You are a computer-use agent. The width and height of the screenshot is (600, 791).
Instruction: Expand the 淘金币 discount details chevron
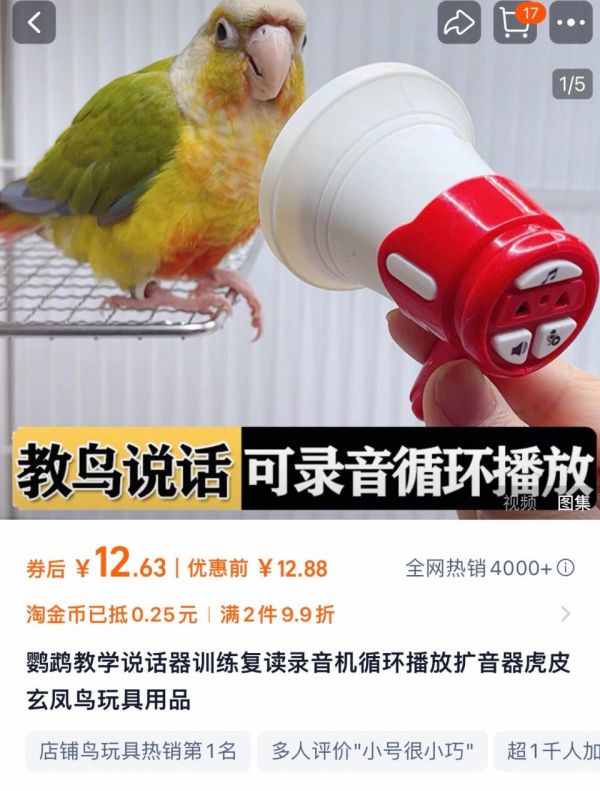pos(566,614)
